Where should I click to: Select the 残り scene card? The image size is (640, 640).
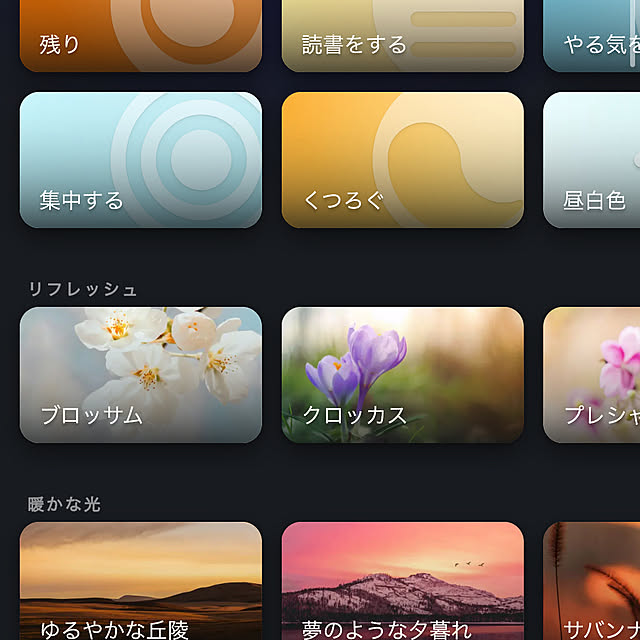[140, 35]
